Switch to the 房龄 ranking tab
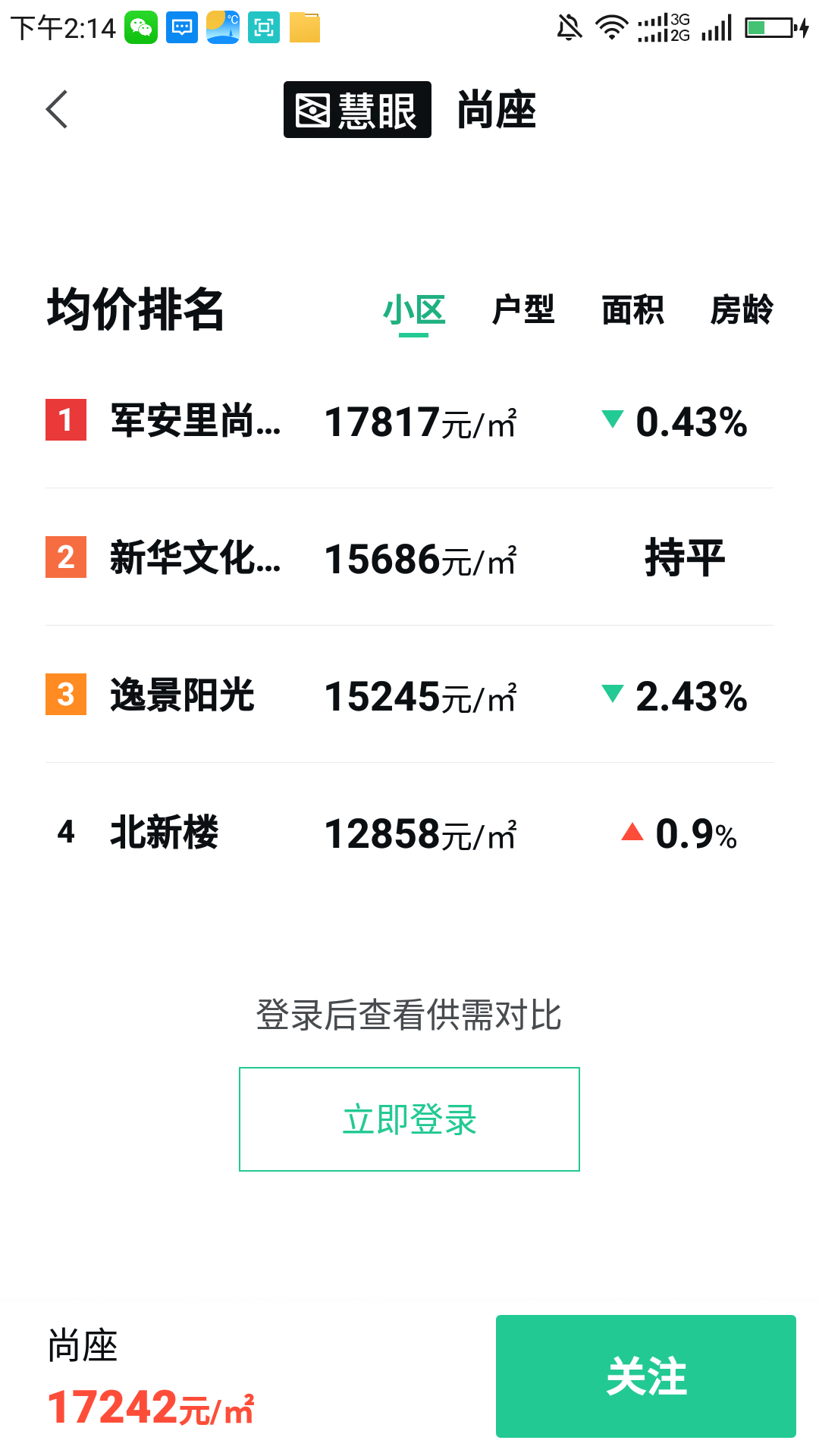Image resolution: width=819 pixels, height=1456 pixels. pyautogui.click(x=741, y=310)
